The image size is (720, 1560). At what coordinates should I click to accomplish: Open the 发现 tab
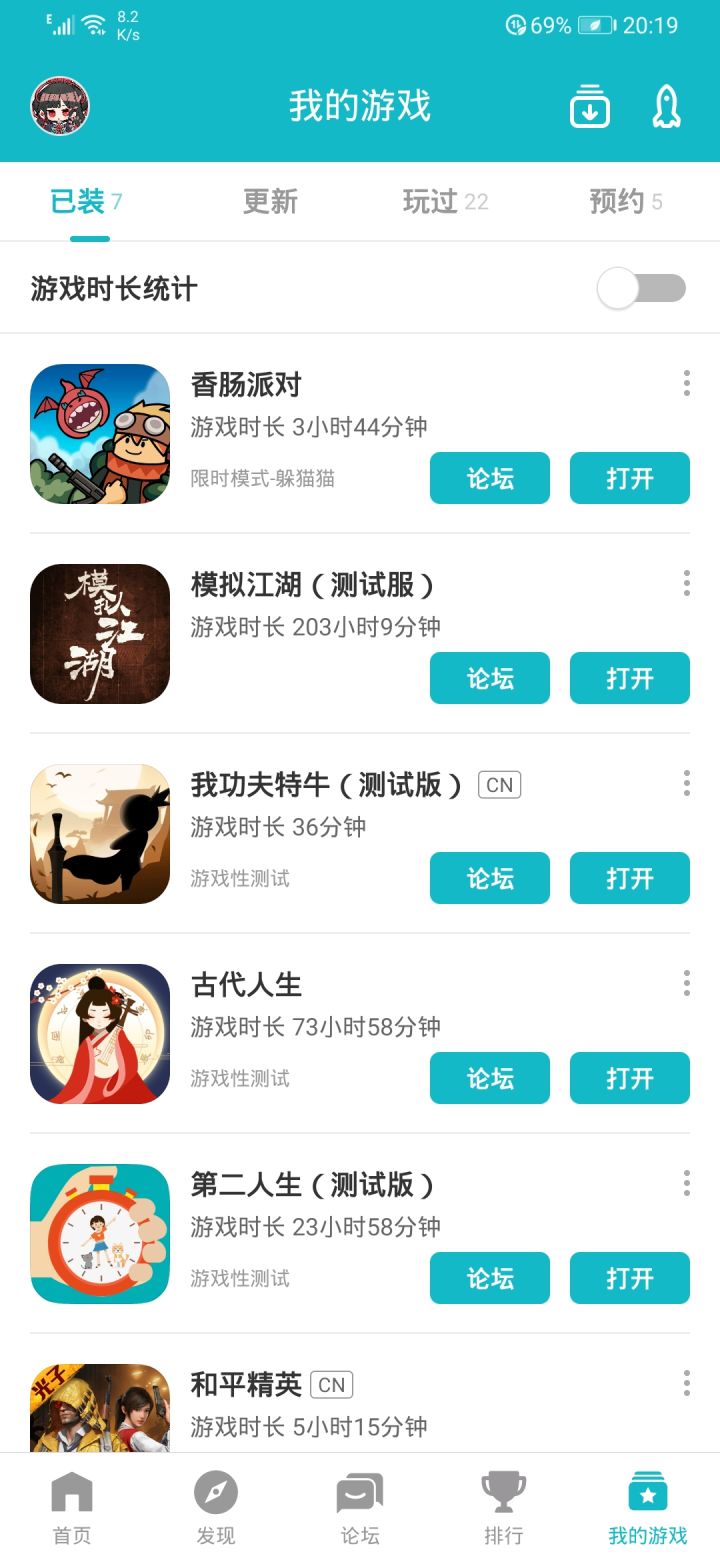click(216, 1506)
